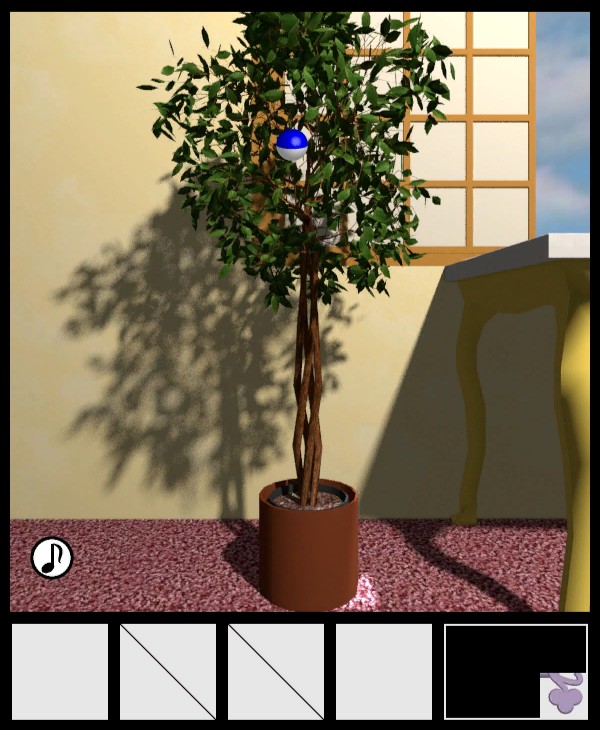Pick up the blue and white ball

[x=292, y=145]
